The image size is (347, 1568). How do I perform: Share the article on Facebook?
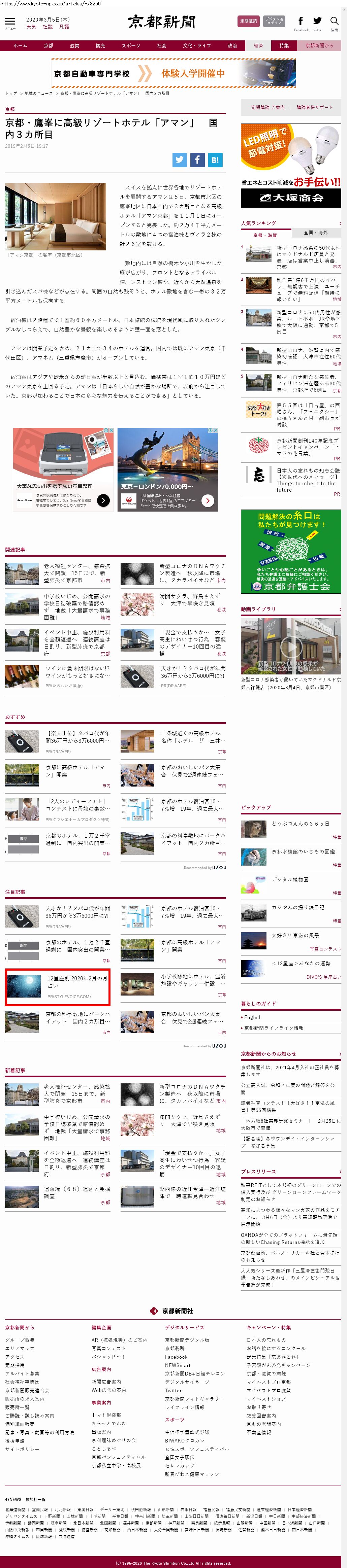click(197, 160)
